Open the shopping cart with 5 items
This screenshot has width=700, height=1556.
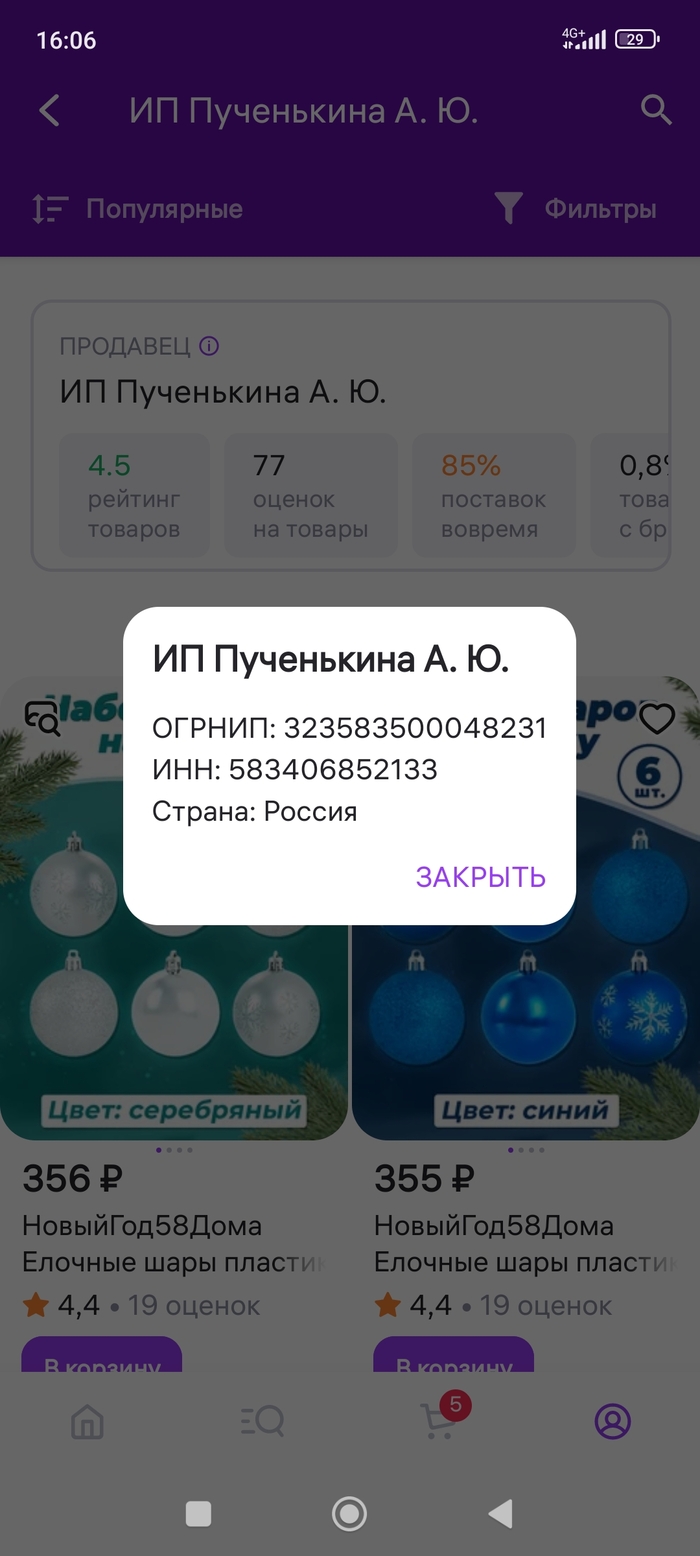click(x=439, y=1420)
